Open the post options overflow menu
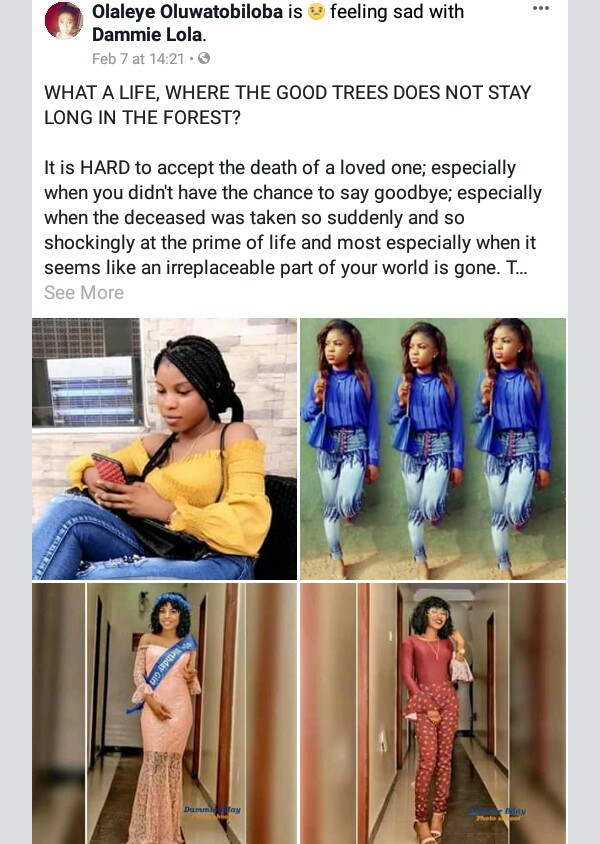Viewport: 600px width, 844px height. 541,8
